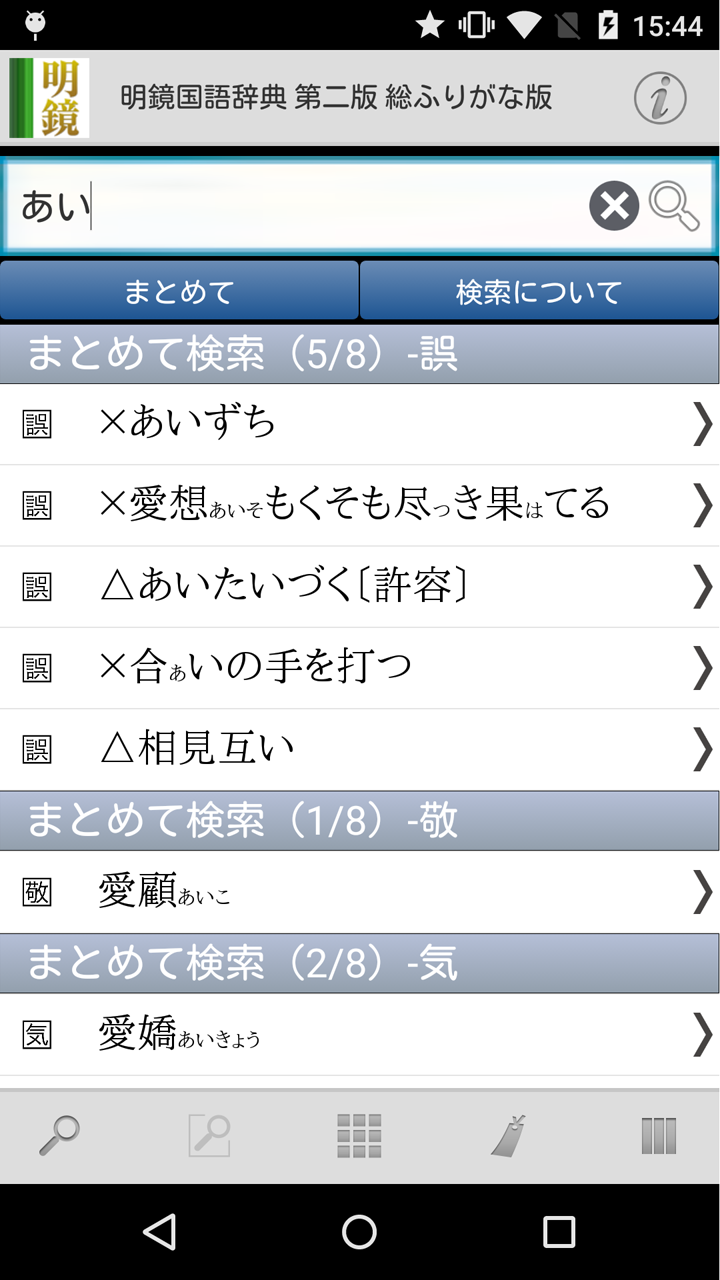Viewport: 720px width, 1280px height.
Task: Open the 愛想もくそも尽き果てる entry
Action: [360, 505]
